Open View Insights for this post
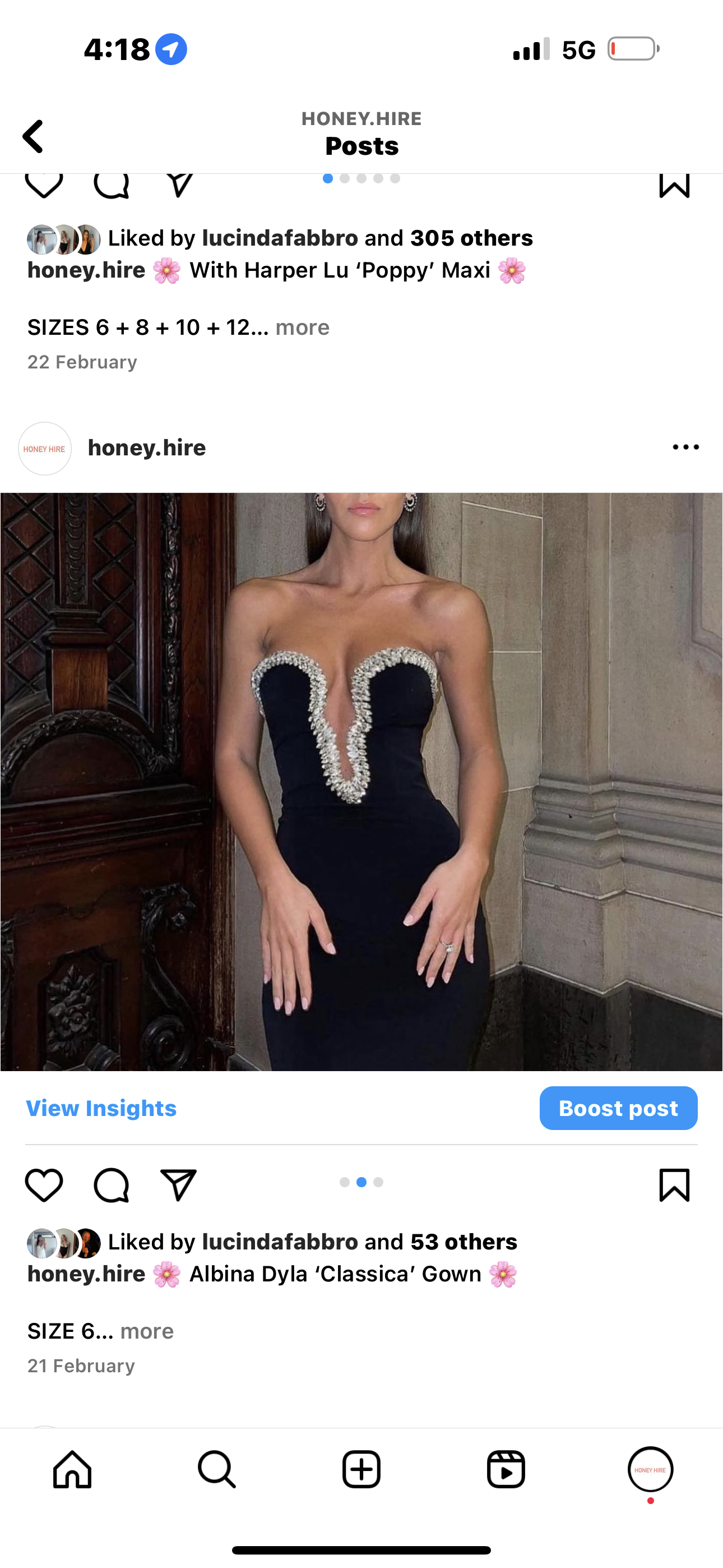This screenshot has width=723, height=1568. tap(101, 1108)
